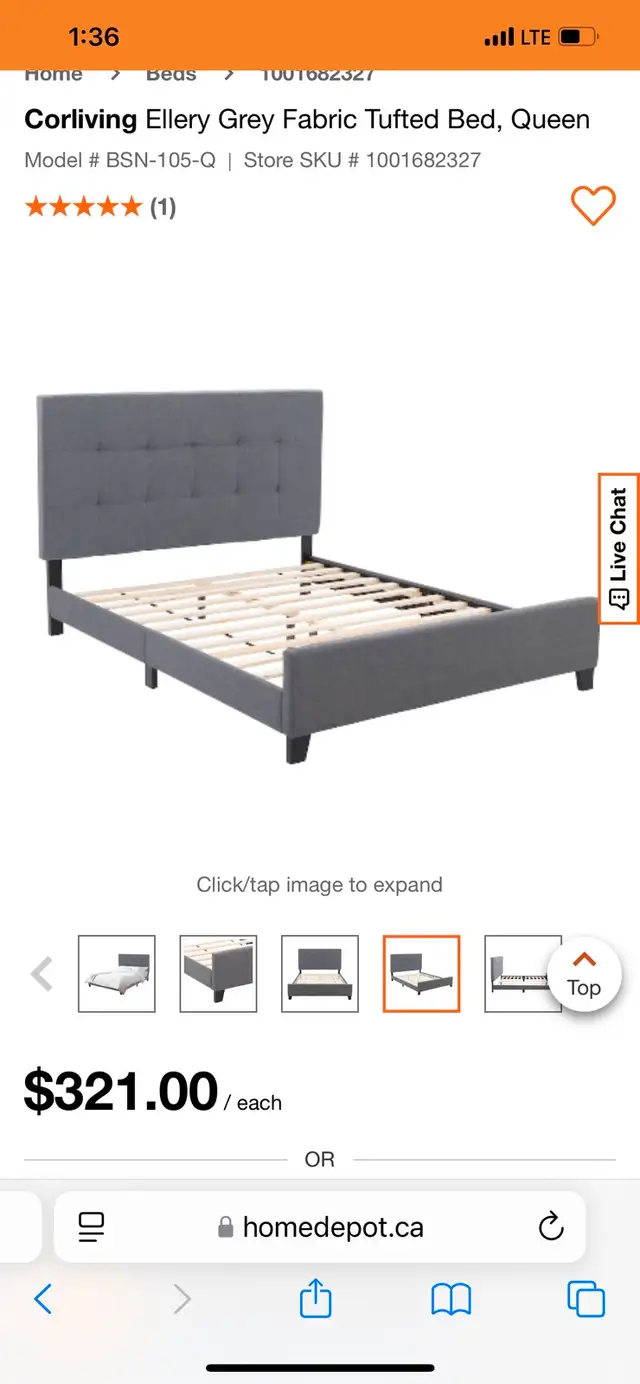
Task: Add the bed to the wishlist with the heart
Action: [593, 206]
